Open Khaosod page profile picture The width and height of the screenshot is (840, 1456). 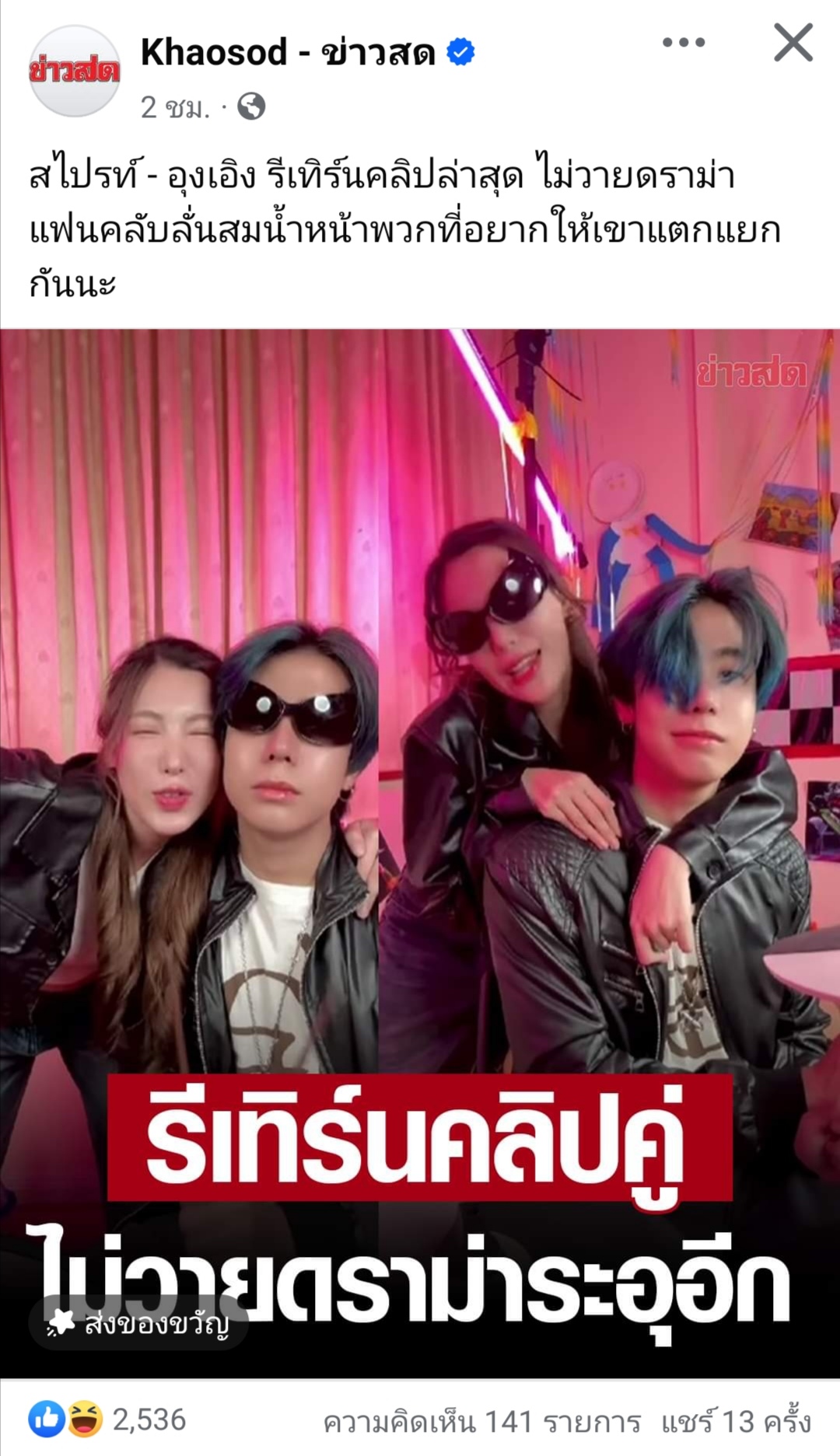[x=75, y=71]
